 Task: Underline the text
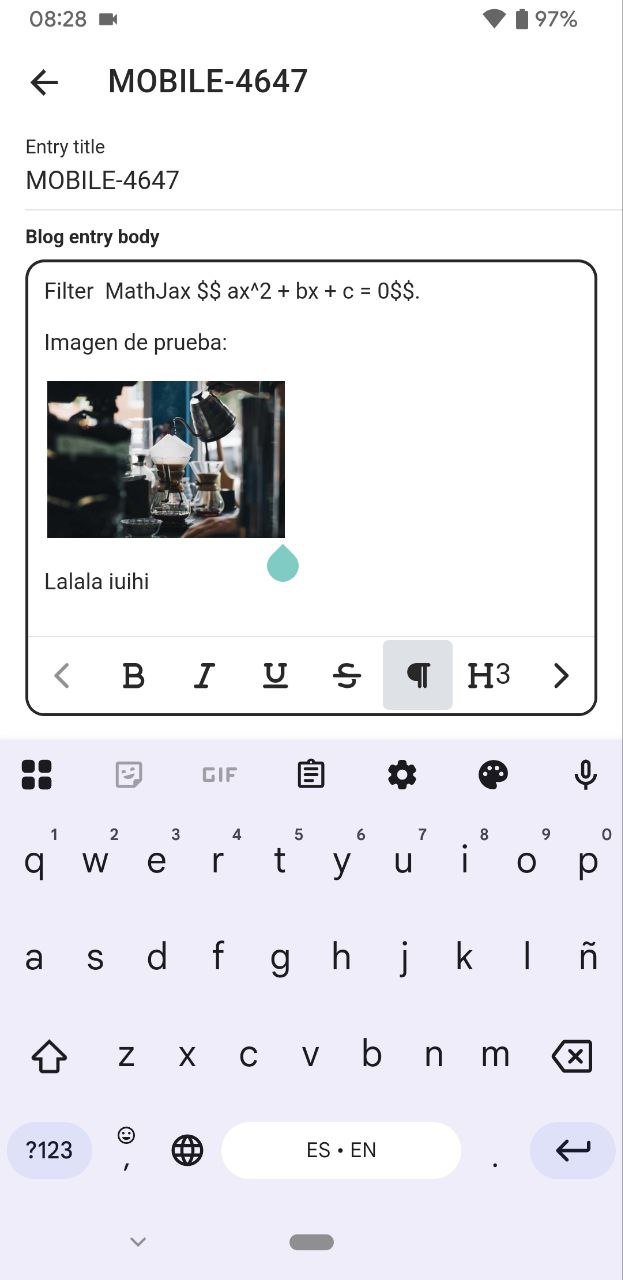point(275,676)
